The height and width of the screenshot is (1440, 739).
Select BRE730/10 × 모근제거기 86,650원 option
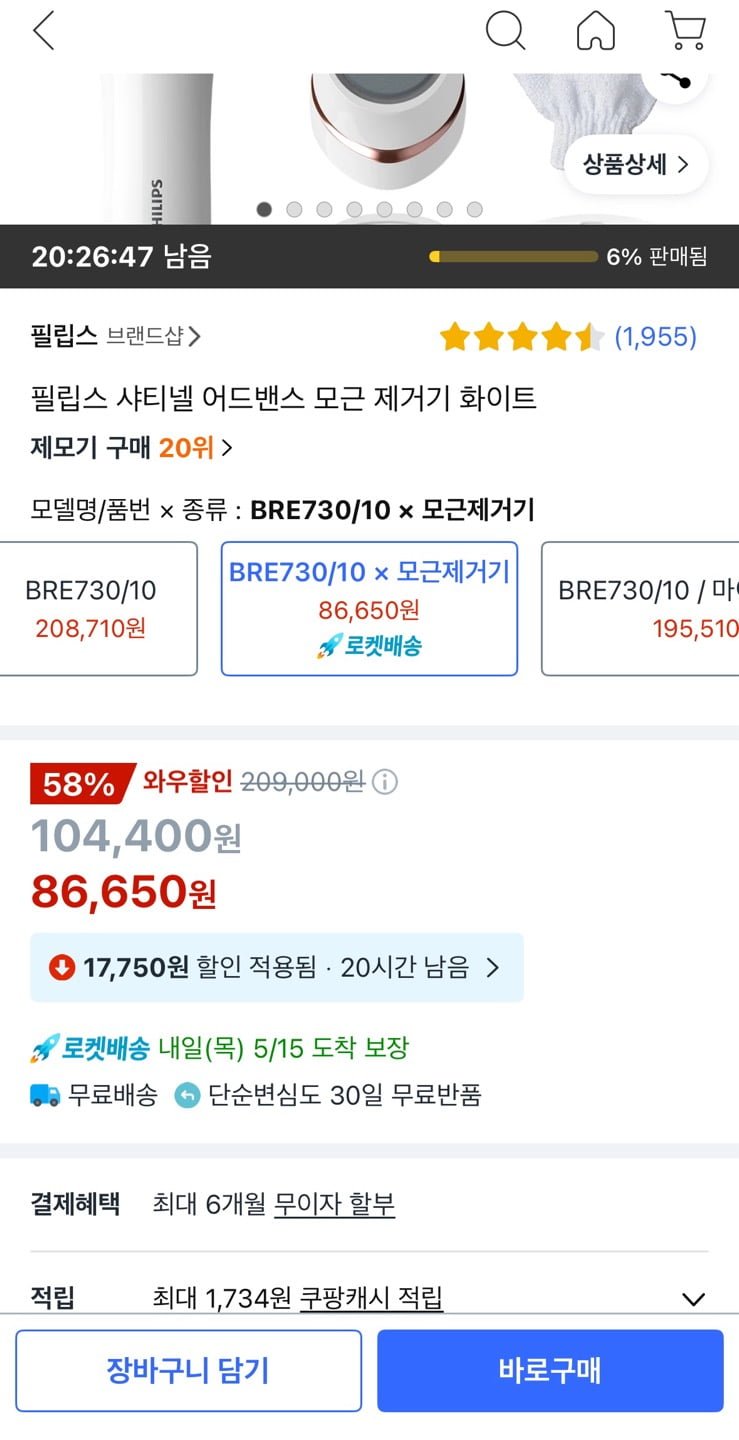369,608
